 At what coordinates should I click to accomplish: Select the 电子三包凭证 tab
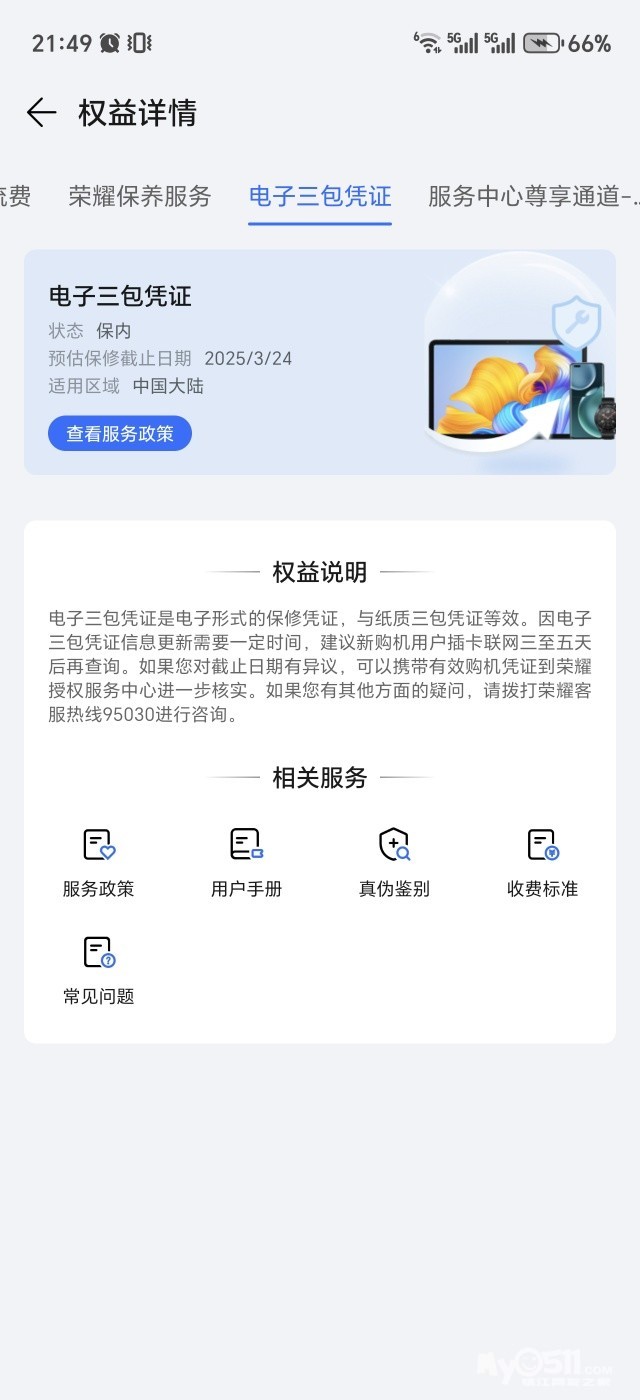point(320,196)
